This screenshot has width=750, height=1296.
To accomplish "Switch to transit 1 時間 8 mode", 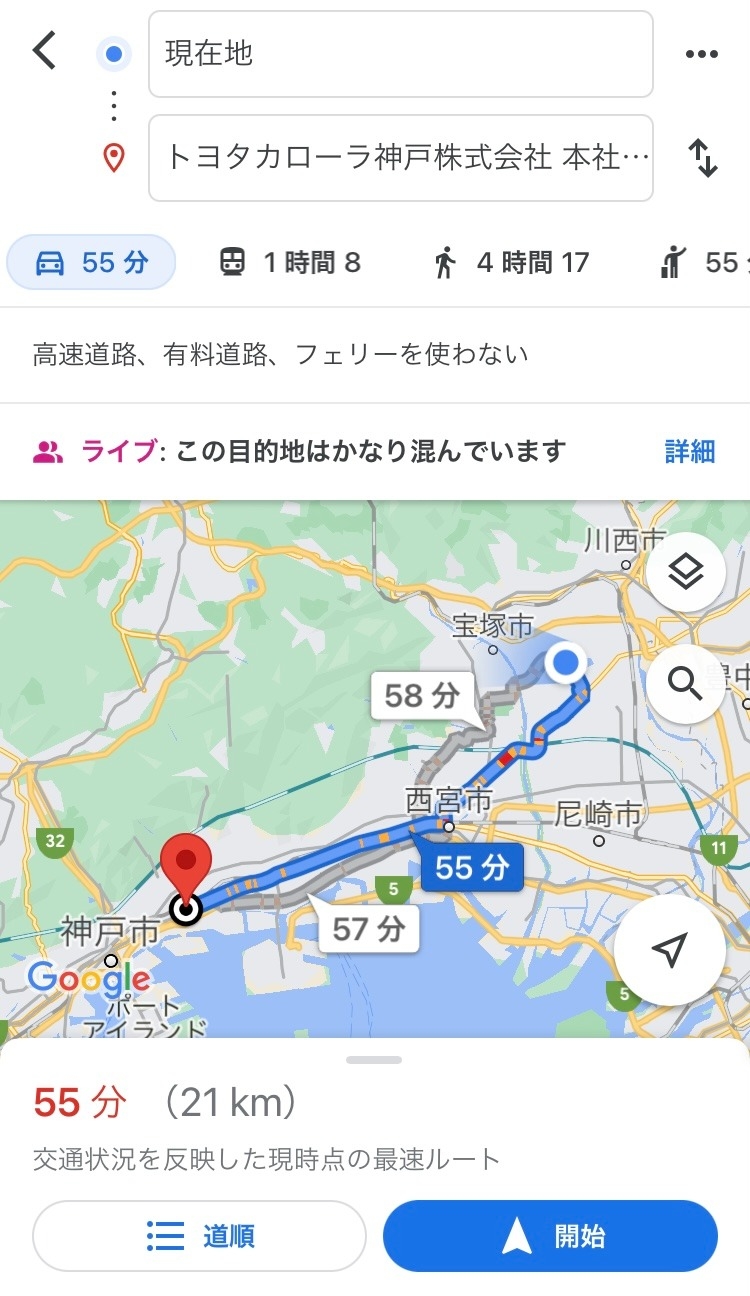I will pos(290,263).
